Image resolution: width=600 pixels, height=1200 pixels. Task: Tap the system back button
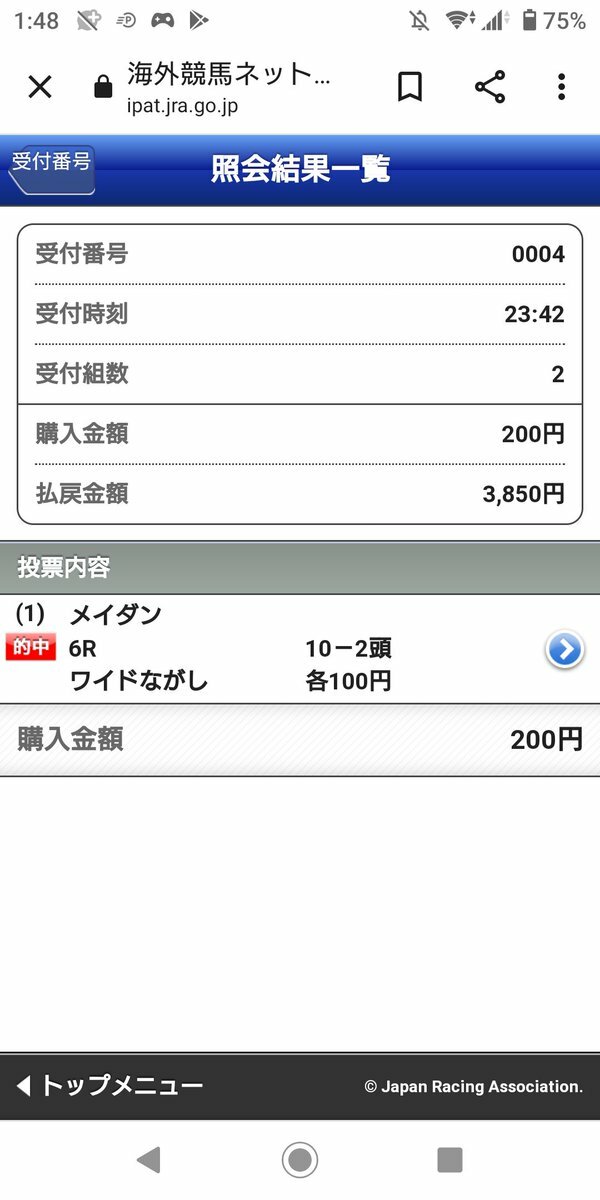point(148,1160)
